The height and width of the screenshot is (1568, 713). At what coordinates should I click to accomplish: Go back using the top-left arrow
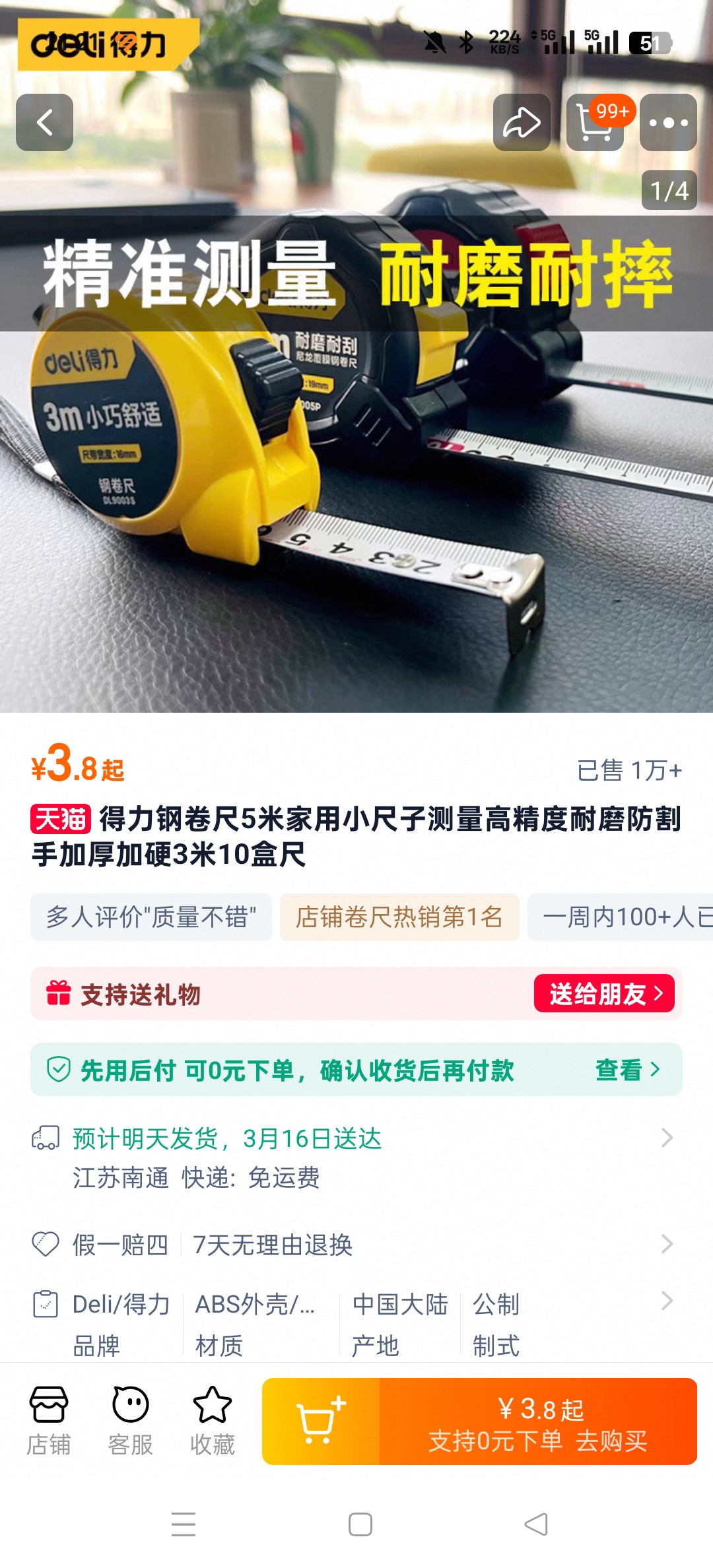[44, 122]
